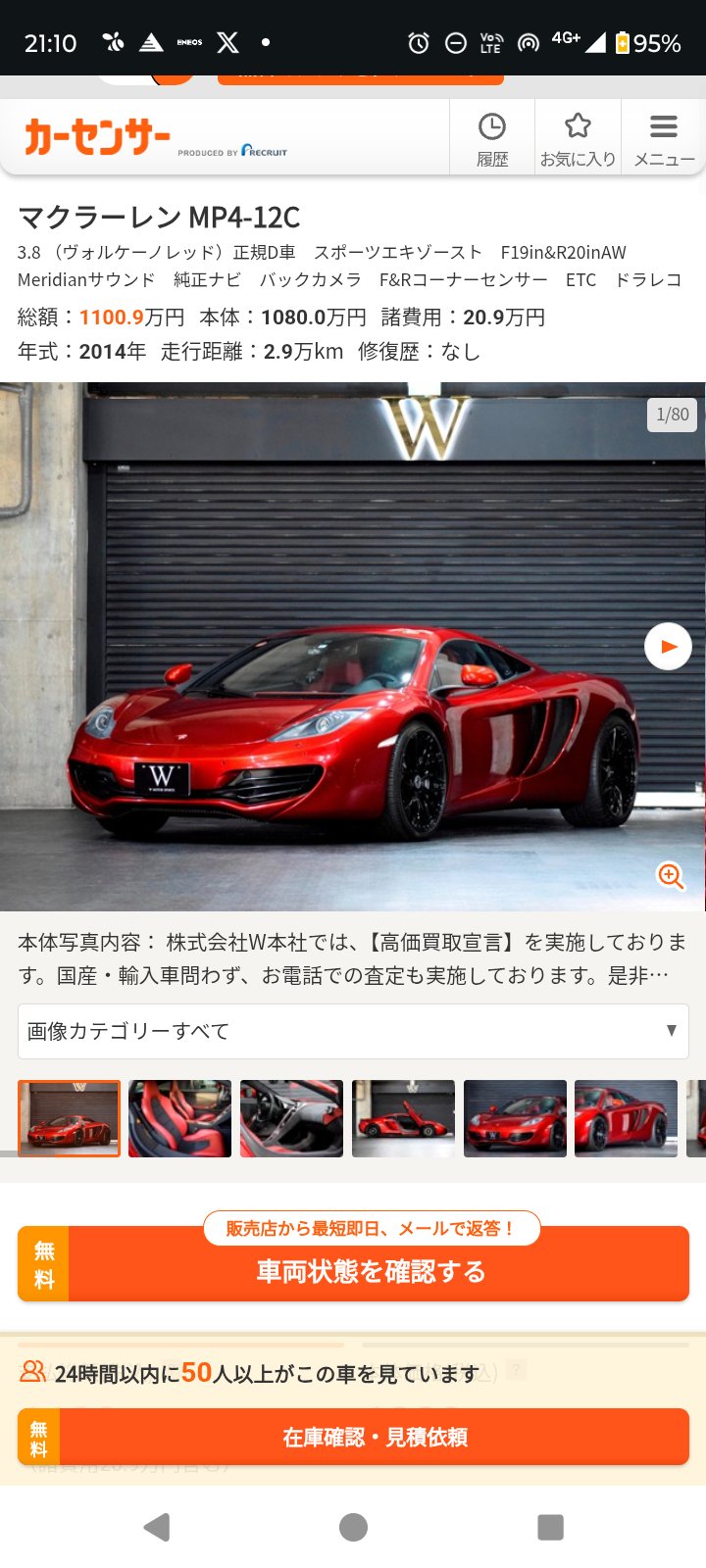Go to the next photo with the arrow

pos(668,647)
